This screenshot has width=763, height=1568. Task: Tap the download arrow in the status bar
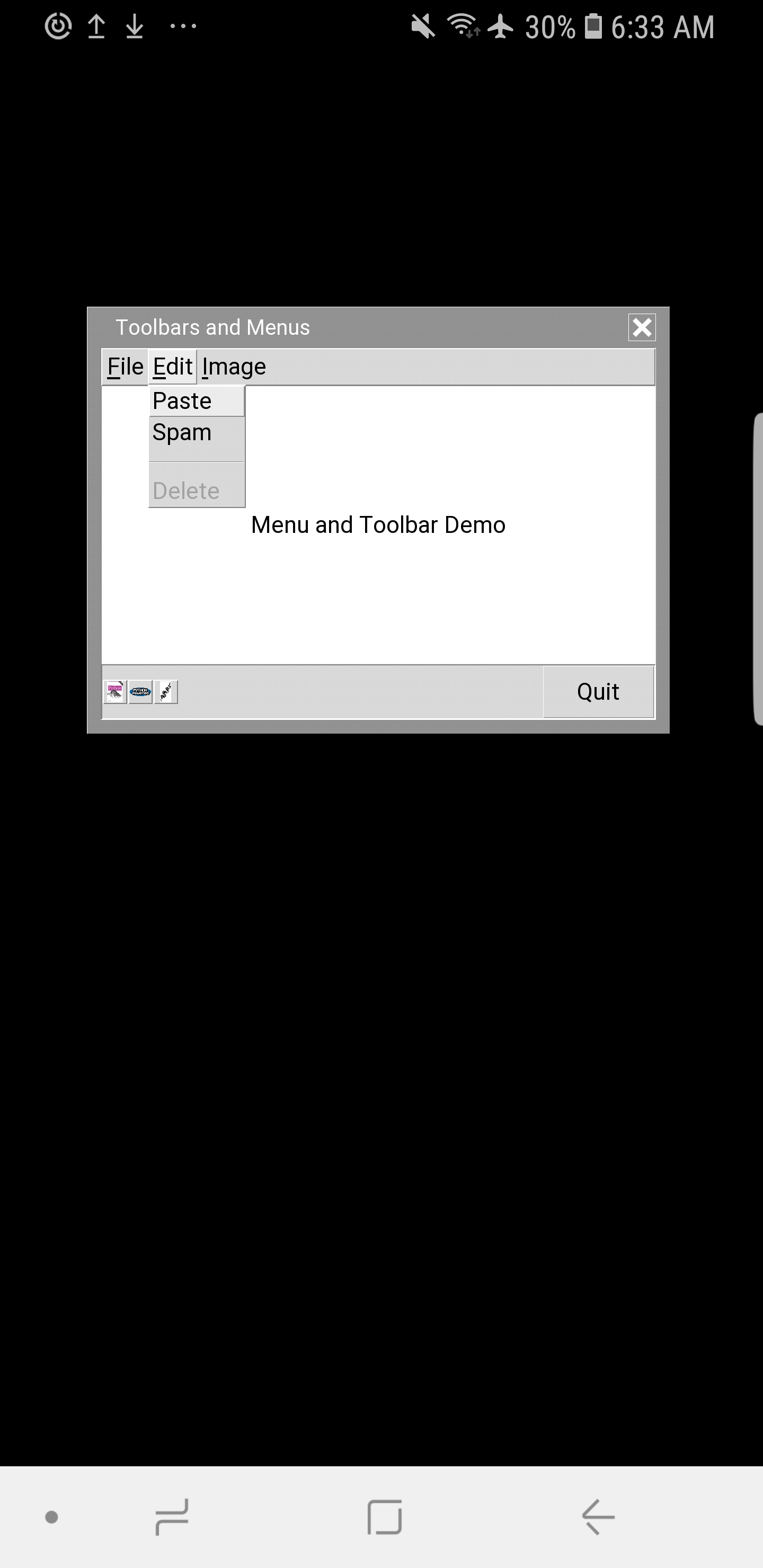point(134,26)
